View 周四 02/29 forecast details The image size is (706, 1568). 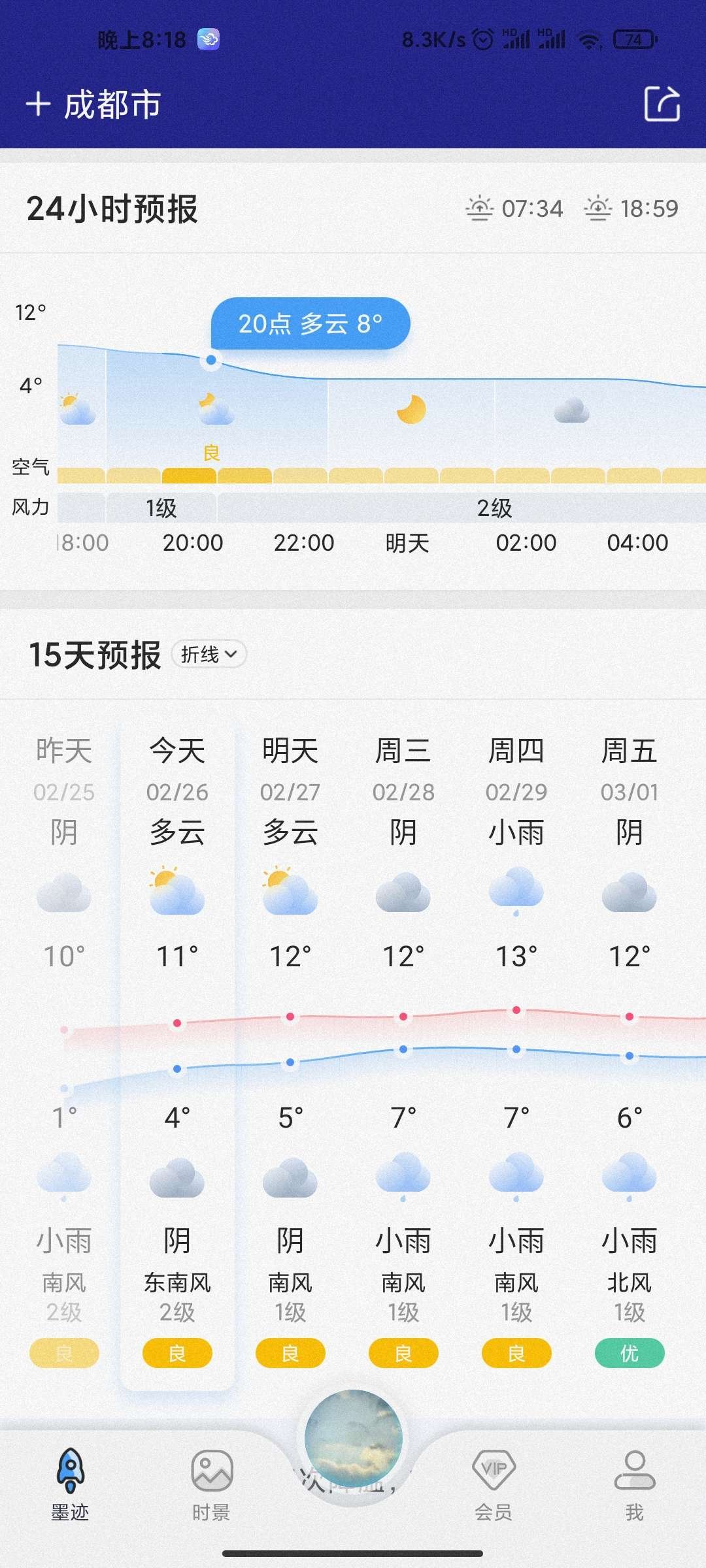click(516, 1045)
